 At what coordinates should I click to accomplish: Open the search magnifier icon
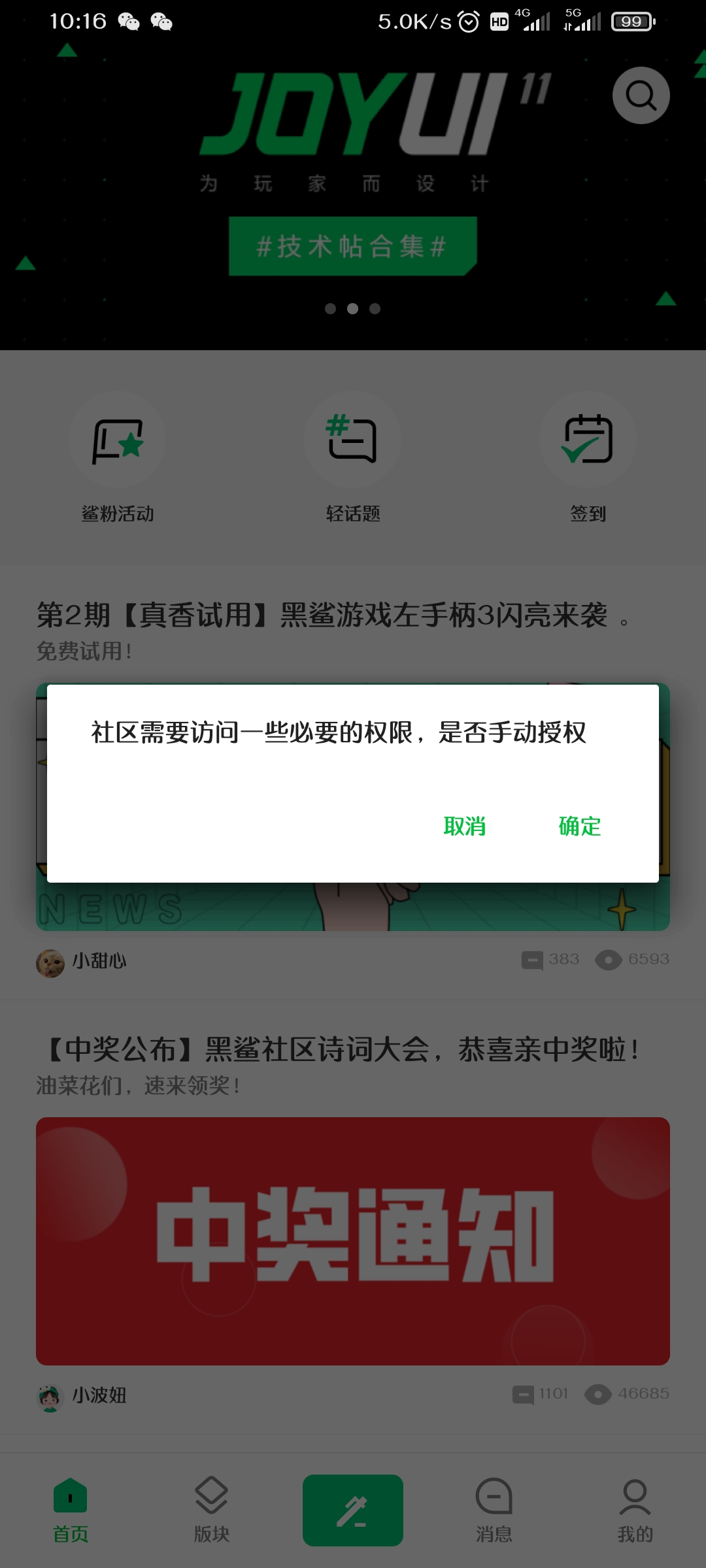[x=641, y=95]
